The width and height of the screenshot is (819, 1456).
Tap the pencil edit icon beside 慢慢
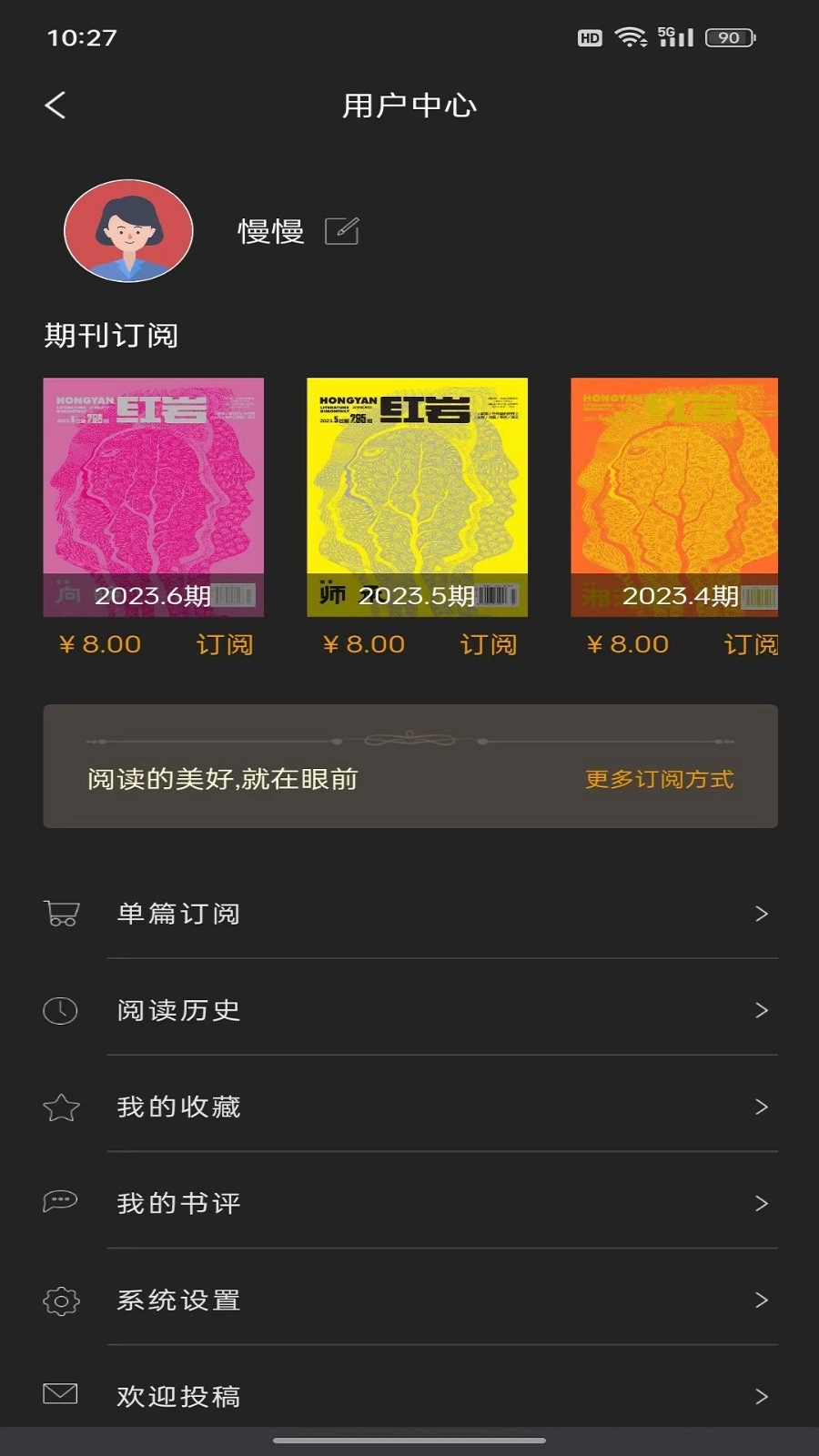(343, 230)
